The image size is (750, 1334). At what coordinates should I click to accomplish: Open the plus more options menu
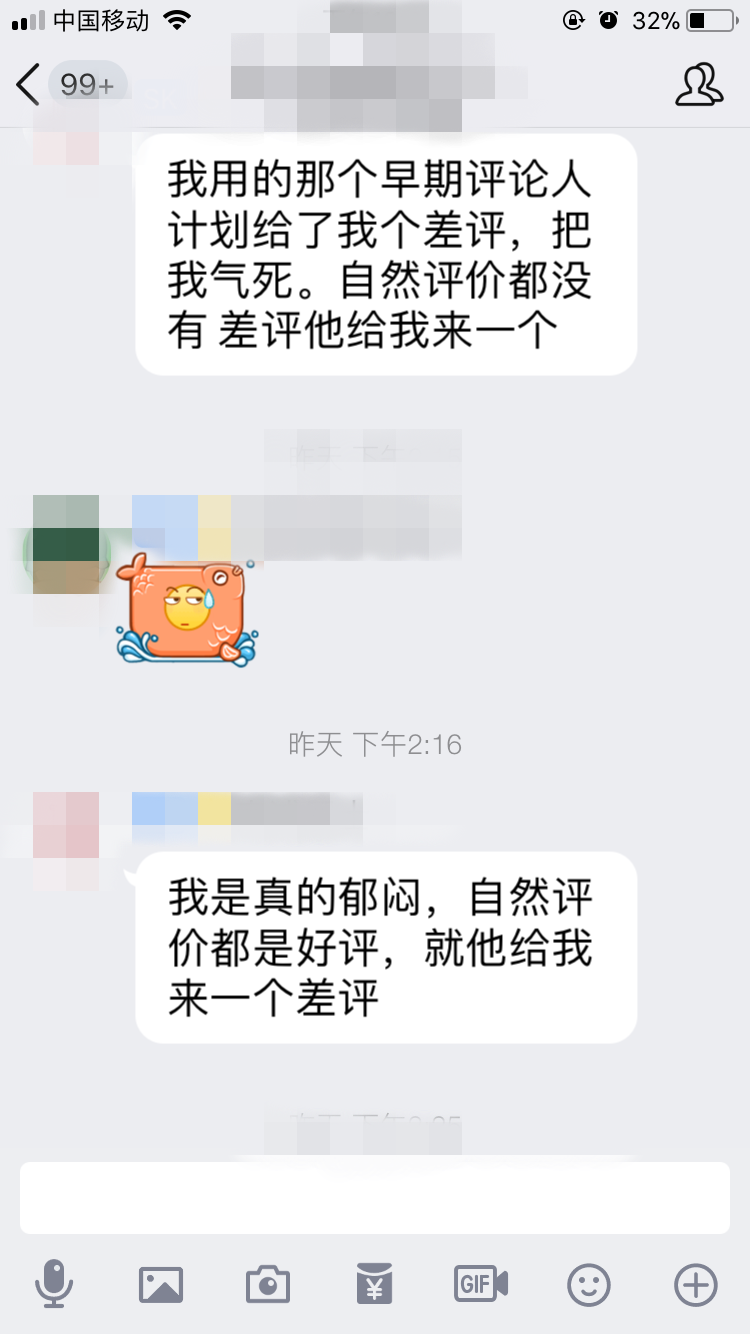pyautogui.click(x=696, y=1284)
